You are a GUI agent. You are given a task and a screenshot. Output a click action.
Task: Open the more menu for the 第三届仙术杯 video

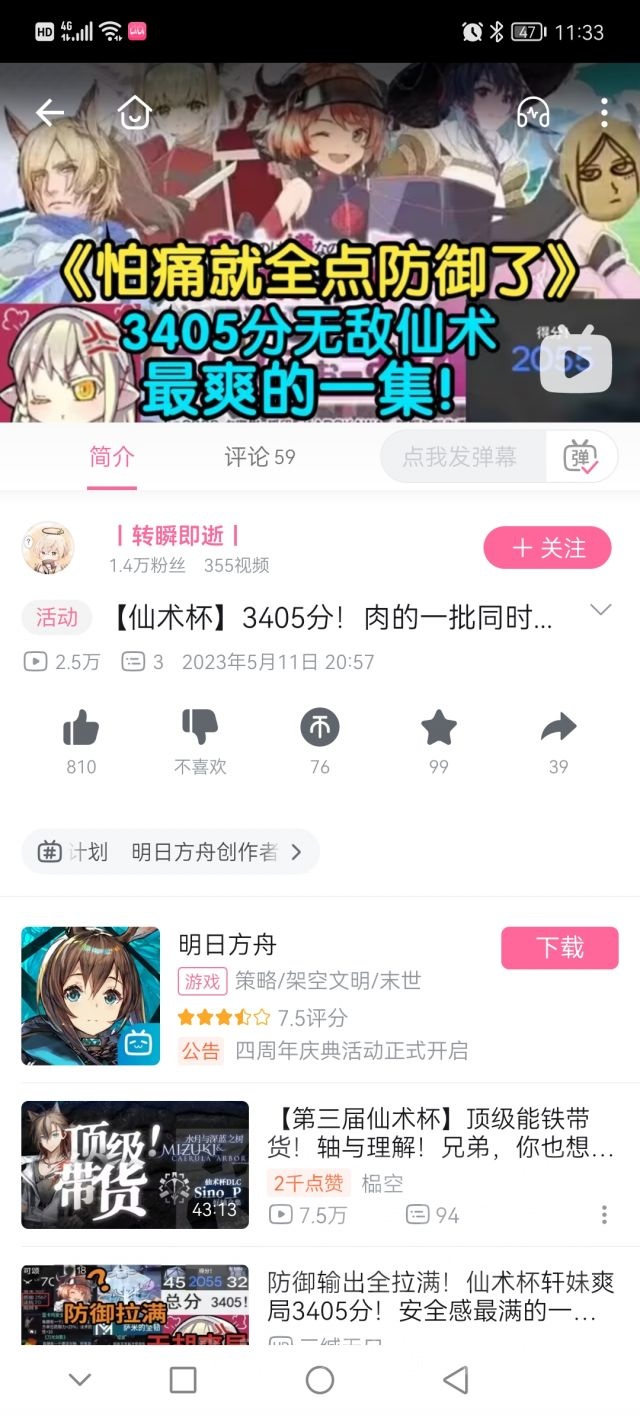[x=604, y=1214]
